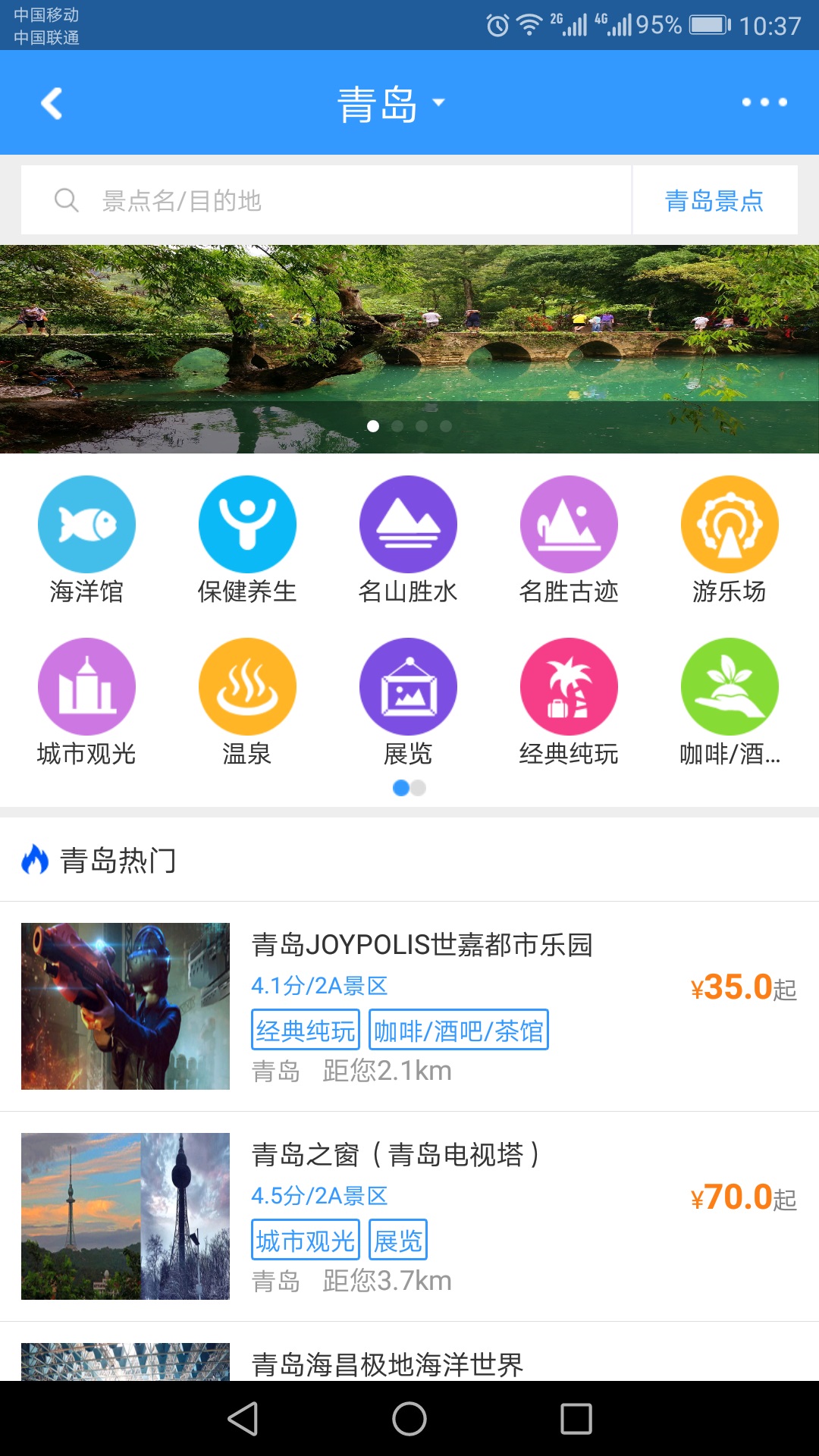Image resolution: width=819 pixels, height=1456 pixels.
Task: Select the 保健养生 category
Action: pos(247,540)
